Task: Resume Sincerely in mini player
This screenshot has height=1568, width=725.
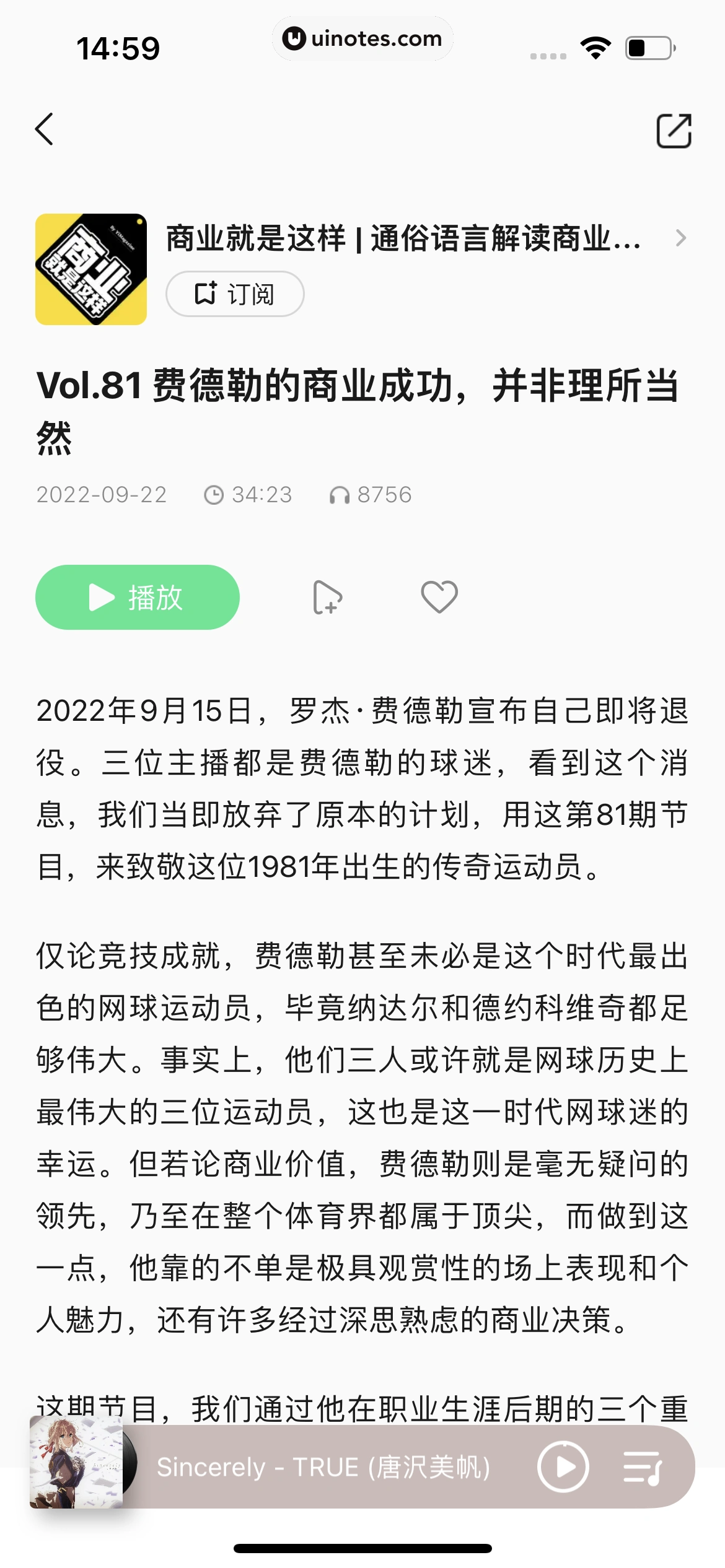Action: click(x=563, y=1466)
